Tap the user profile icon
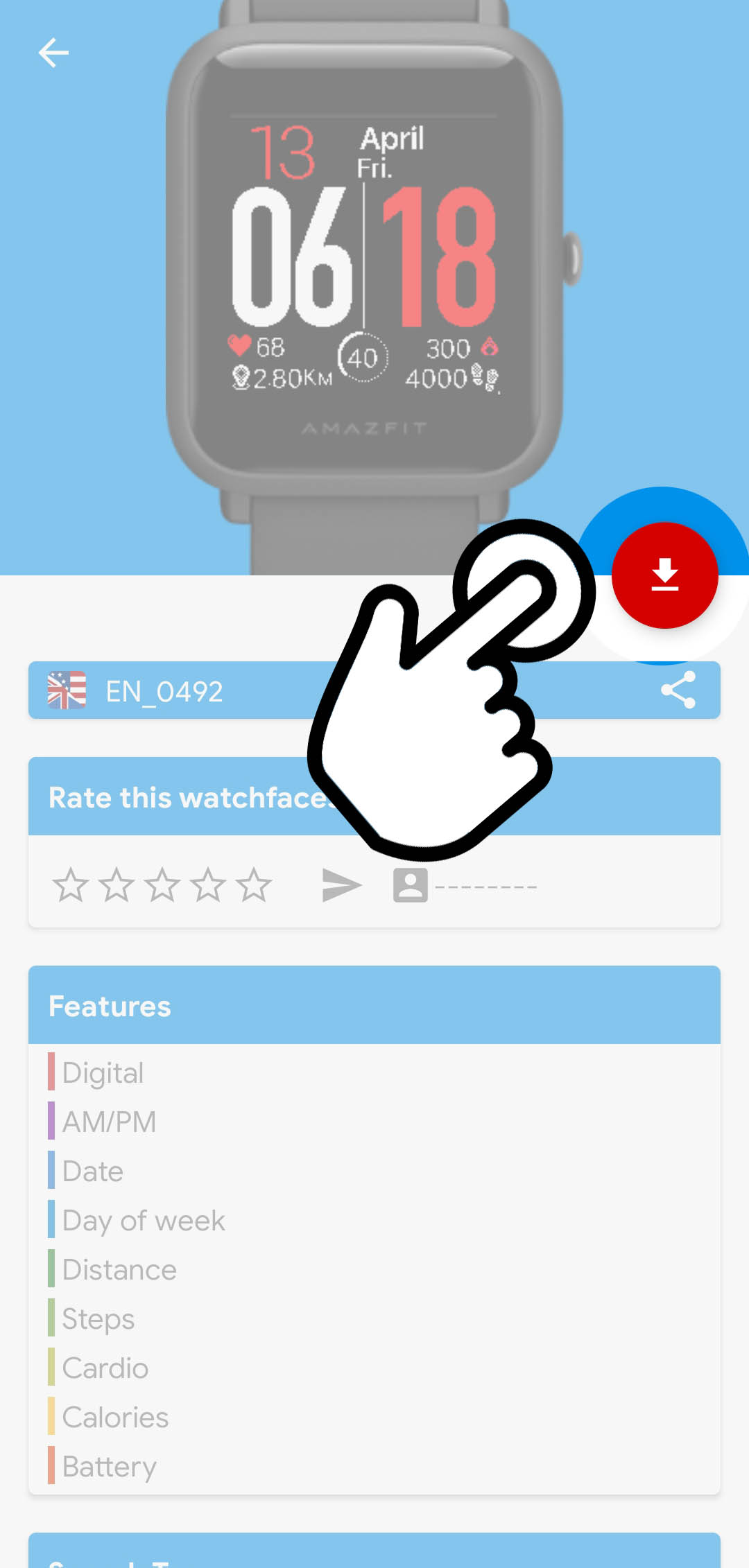Viewport: 749px width, 1568px height. click(x=410, y=885)
